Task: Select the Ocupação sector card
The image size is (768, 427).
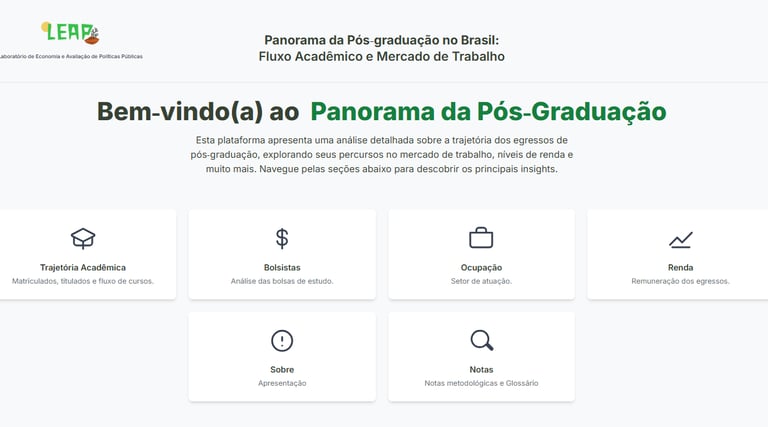Action: 481,254
